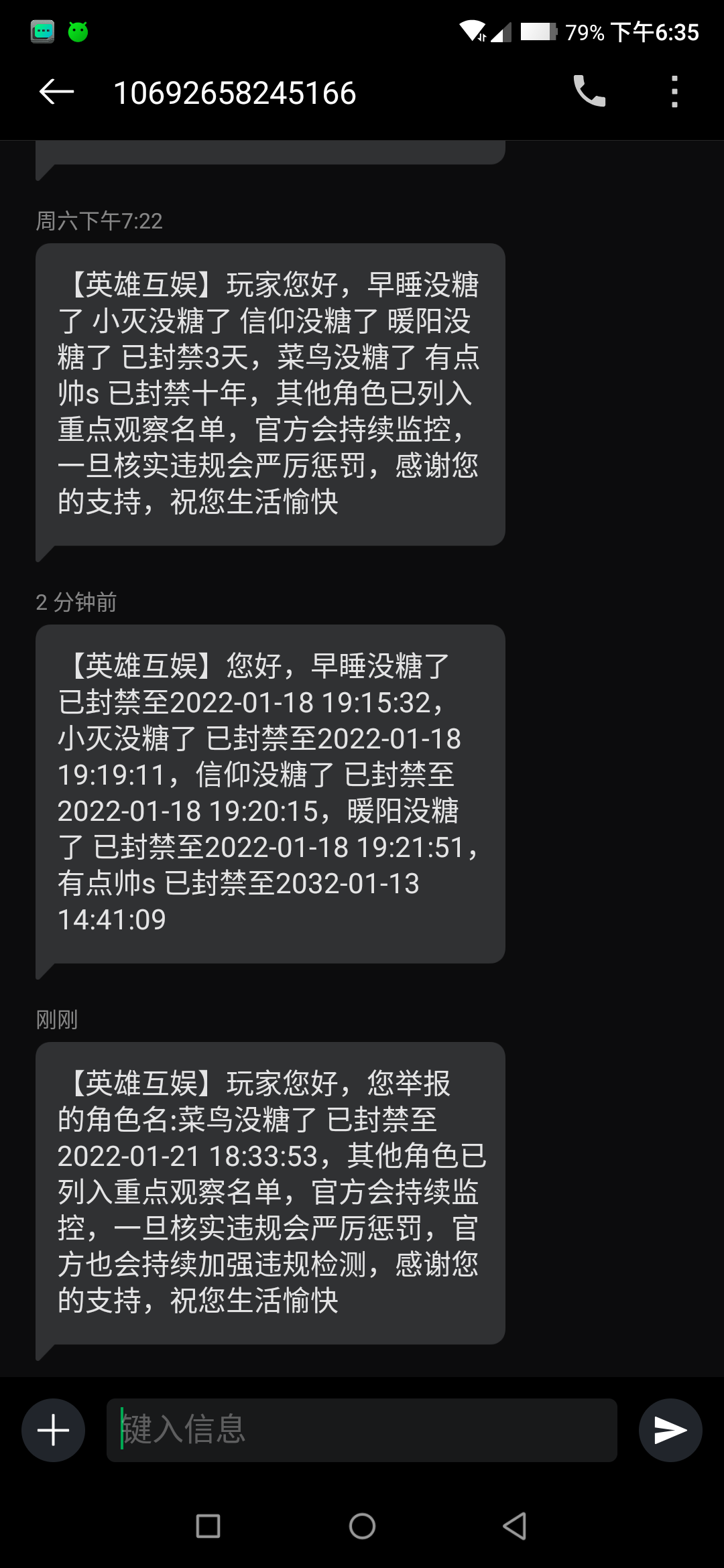Send the message with the arrow button
The height and width of the screenshot is (1568, 724).
[x=670, y=1430]
